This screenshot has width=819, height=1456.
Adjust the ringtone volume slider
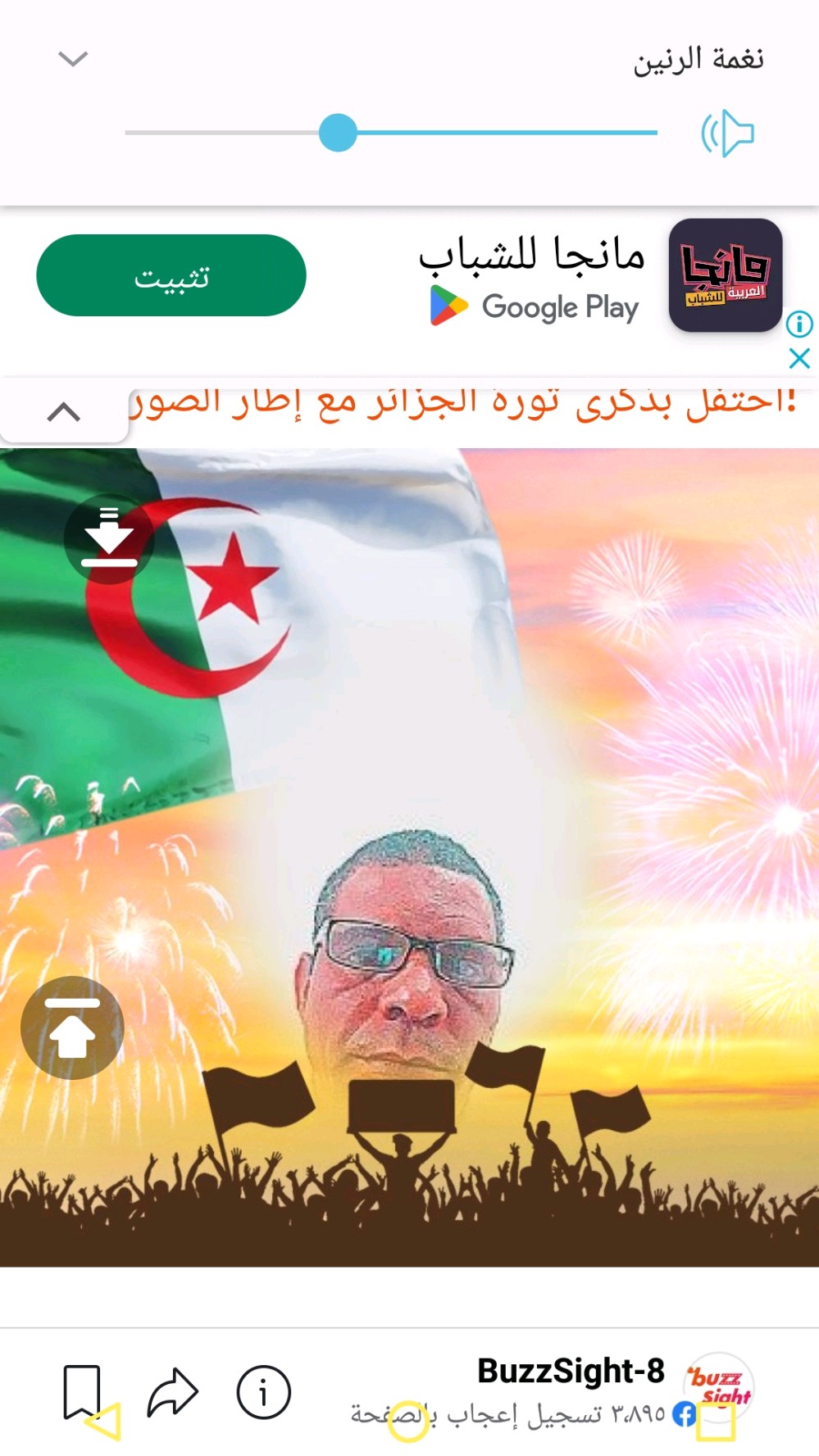click(391, 133)
